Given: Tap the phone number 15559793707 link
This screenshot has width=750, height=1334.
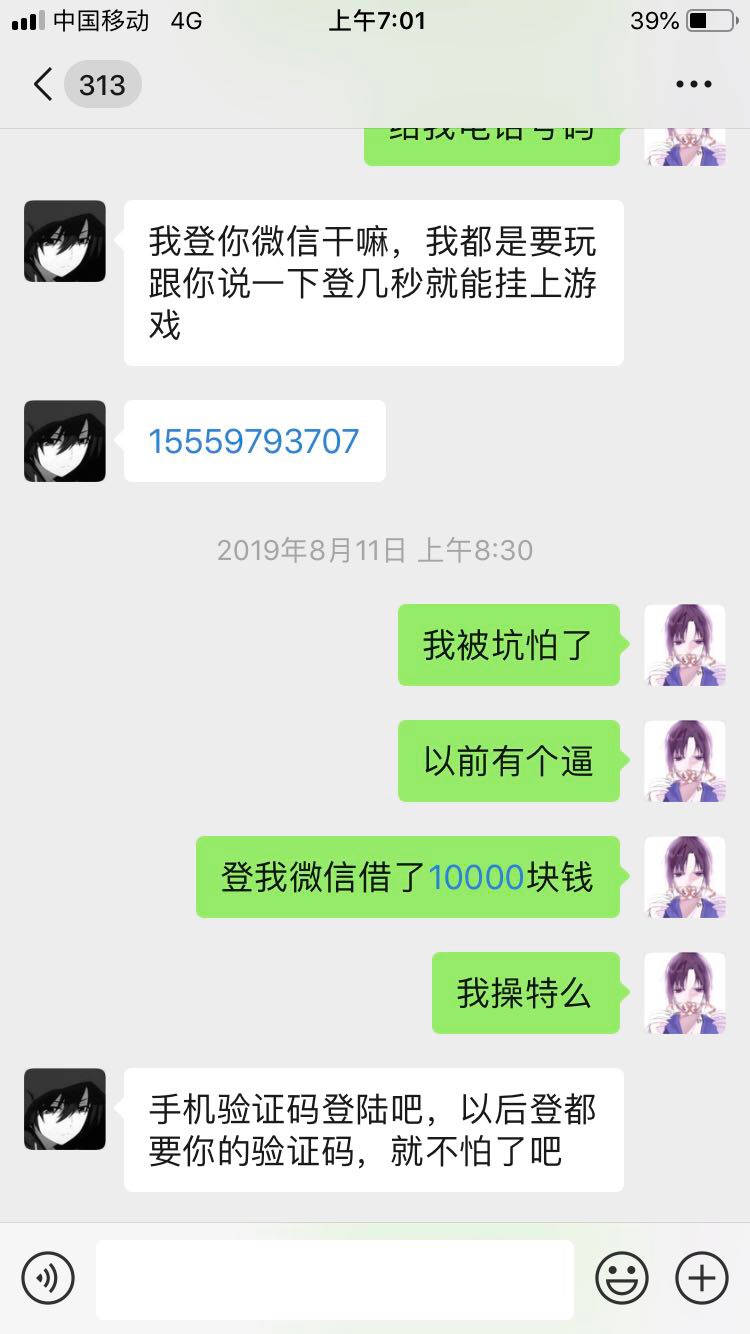Looking at the screenshot, I should pyautogui.click(x=254, y=441).
